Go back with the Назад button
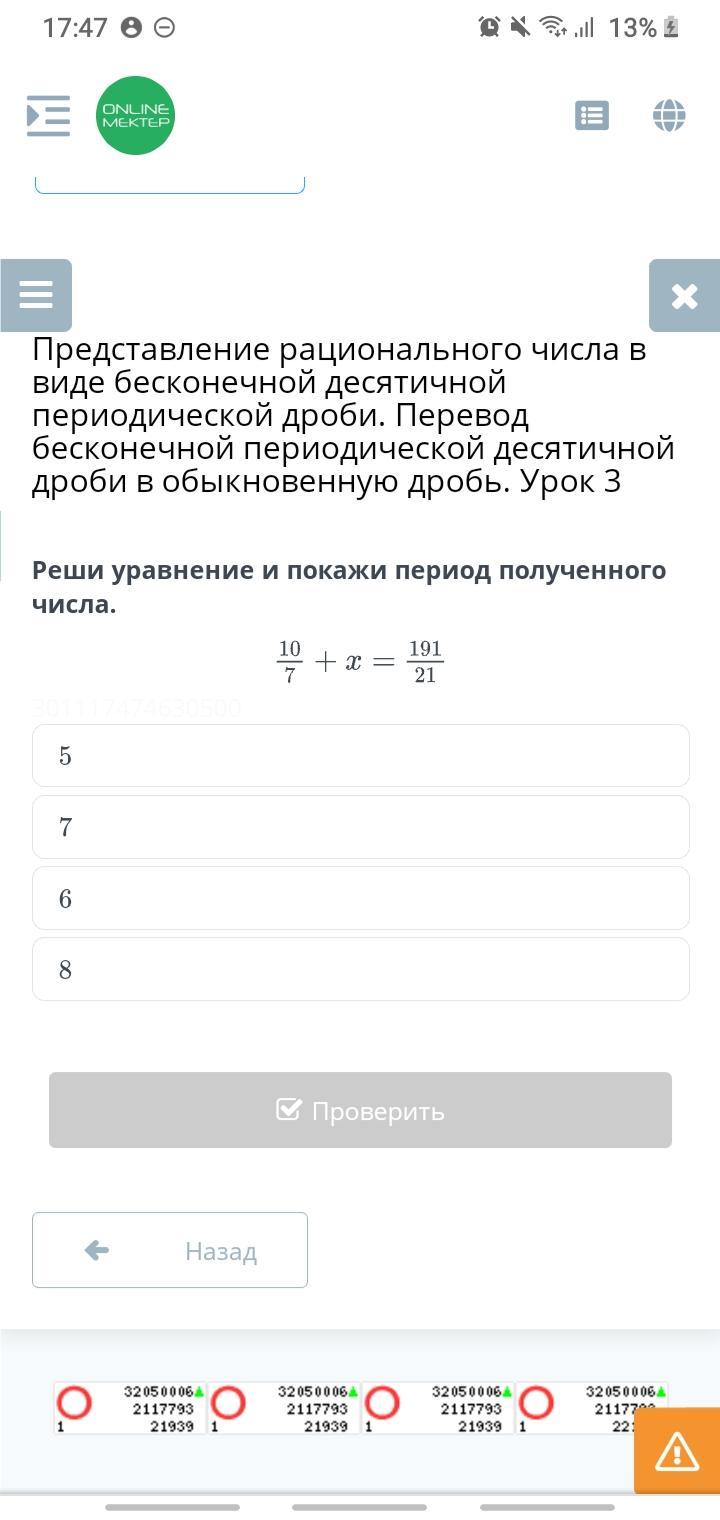The height and width of the screenshot is (1520, 720). click(170, 1250)
